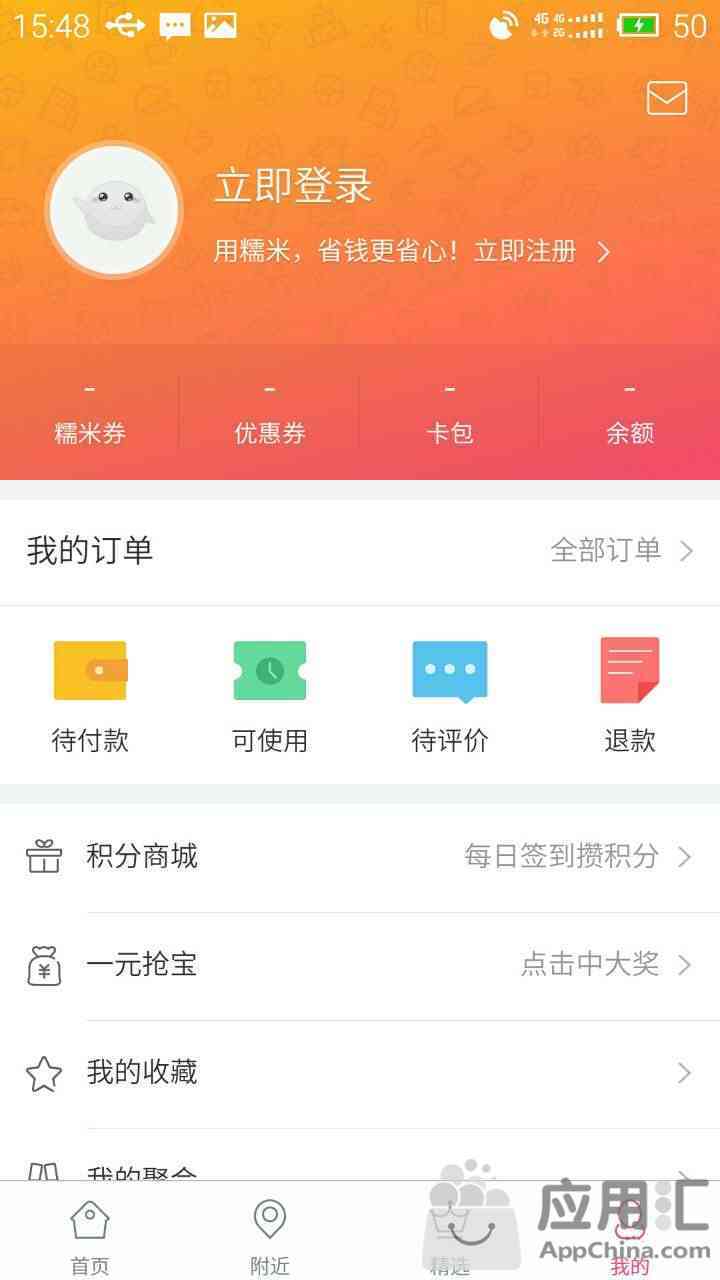Switch to the 首页 home tab

(x=90, y=1236)
